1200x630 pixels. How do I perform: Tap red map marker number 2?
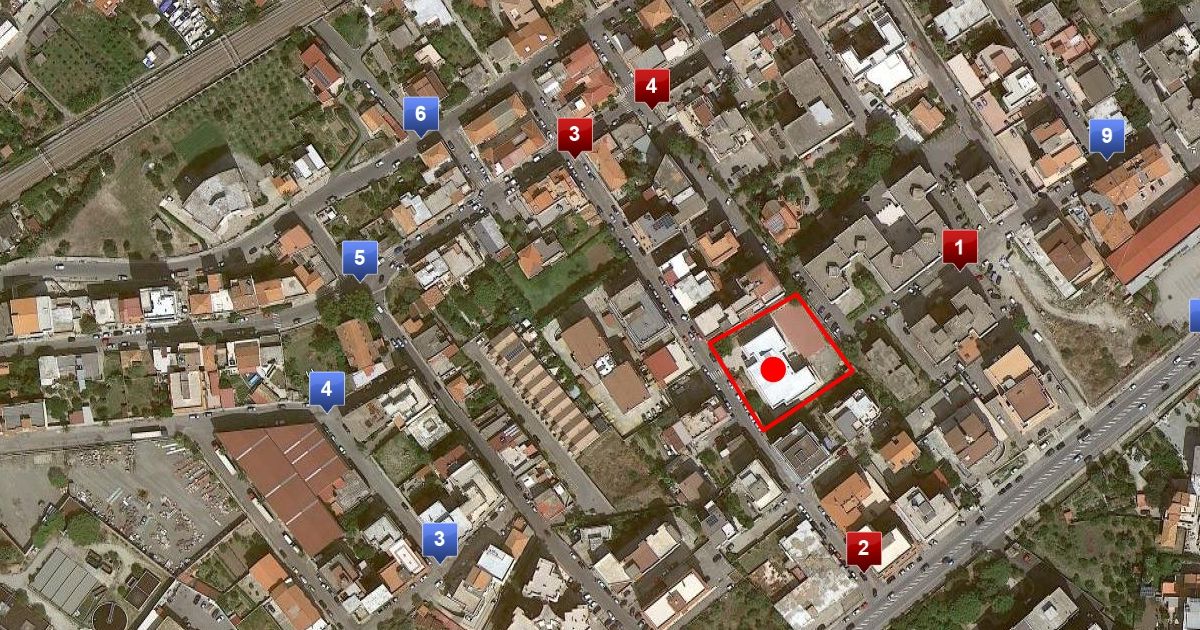coord(864,547)
